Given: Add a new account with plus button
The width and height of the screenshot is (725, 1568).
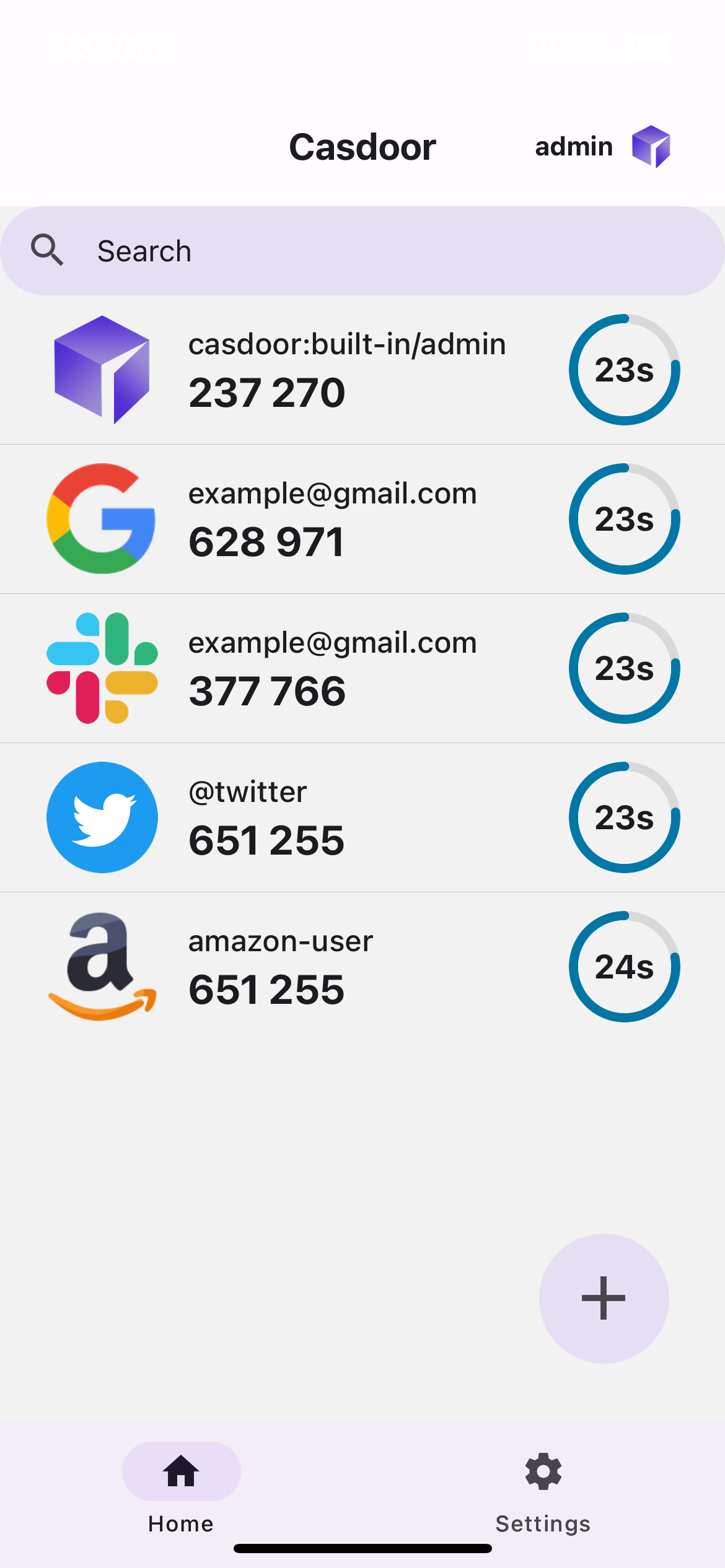Looking at the screenshot, I should pyautogui.click(x=604, y=1298).
